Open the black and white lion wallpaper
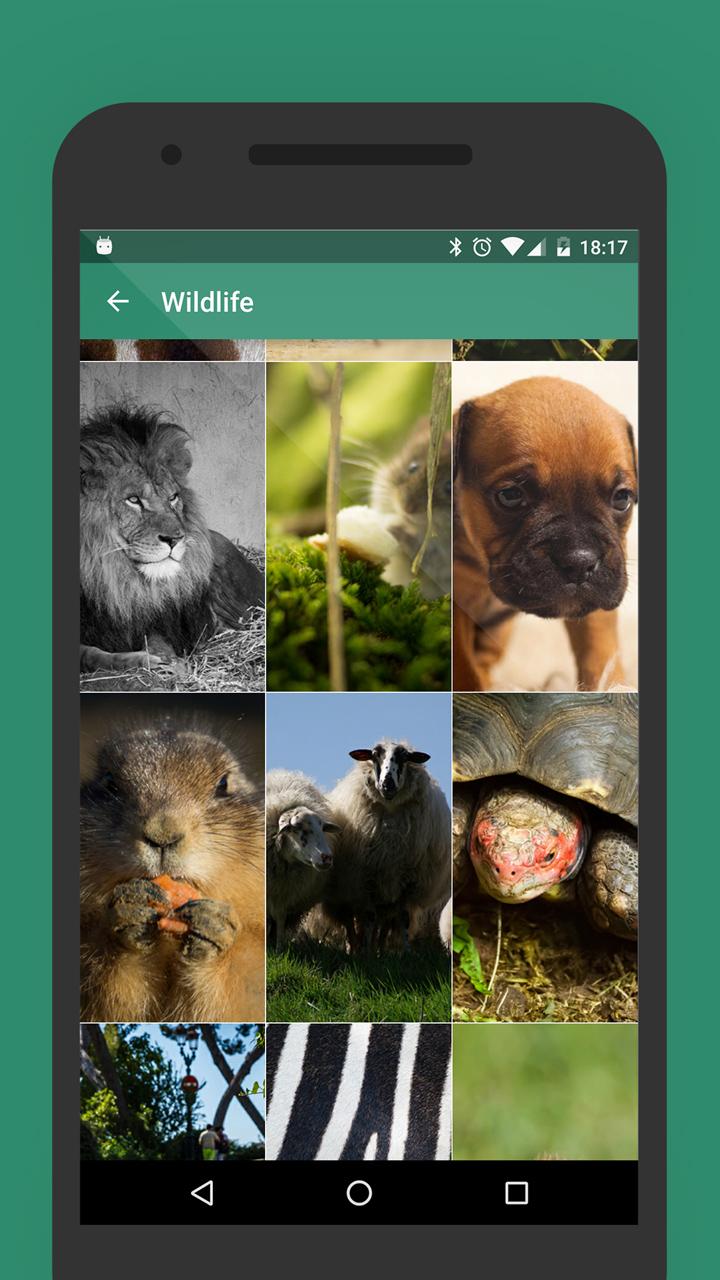 (x=172, y=526)
